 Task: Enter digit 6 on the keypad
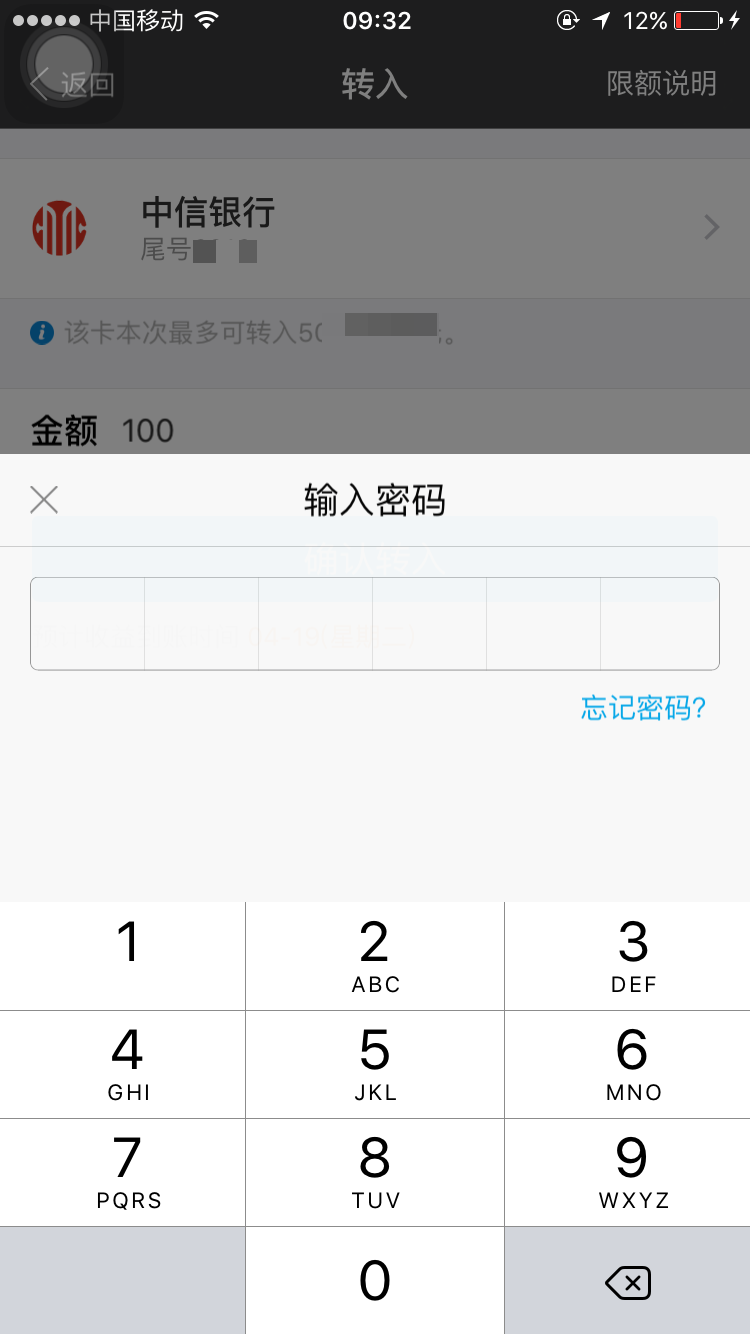click(x=630, y=1064)
